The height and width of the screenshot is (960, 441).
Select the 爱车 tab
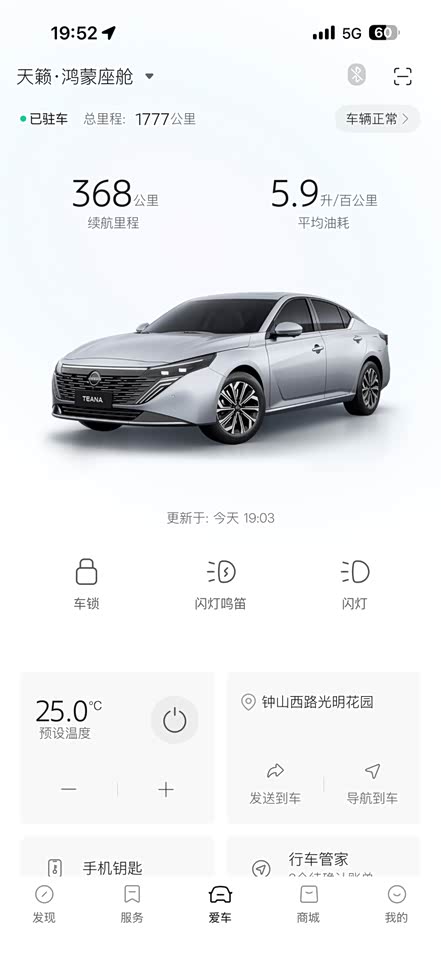[220, 904]
